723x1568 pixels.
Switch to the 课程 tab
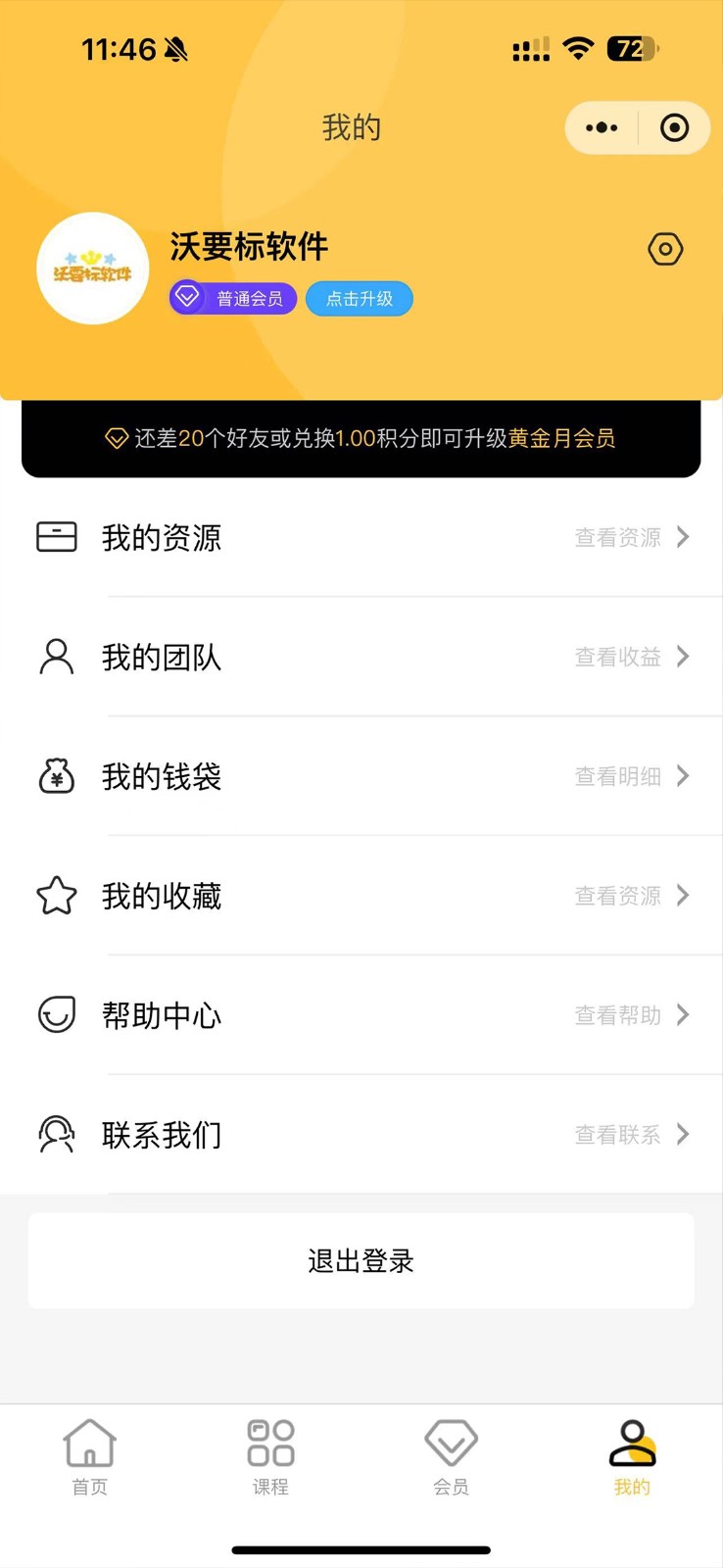click(x=270, y=1457)
